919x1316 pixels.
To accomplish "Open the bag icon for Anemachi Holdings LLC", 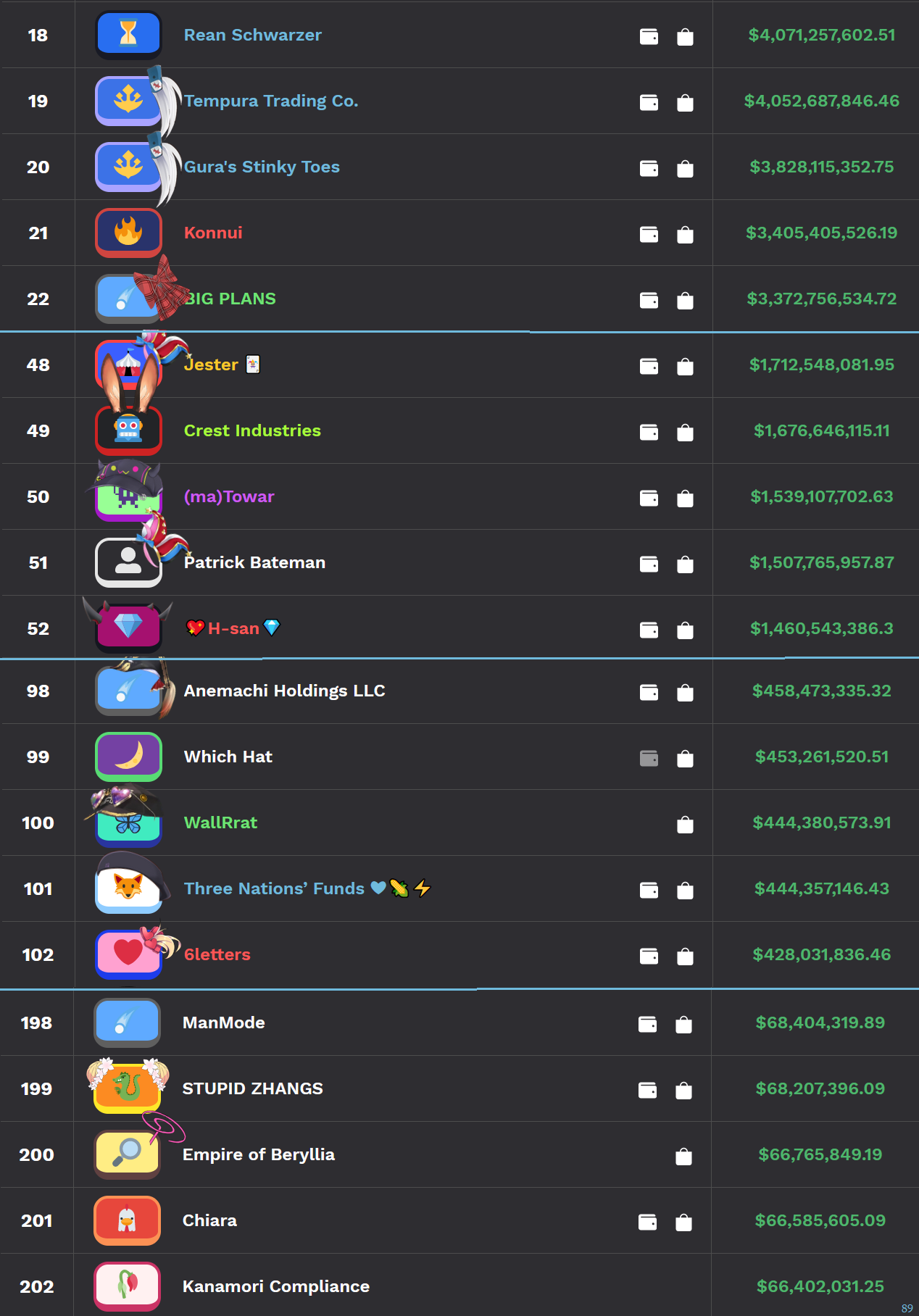I will click(685, 692).
